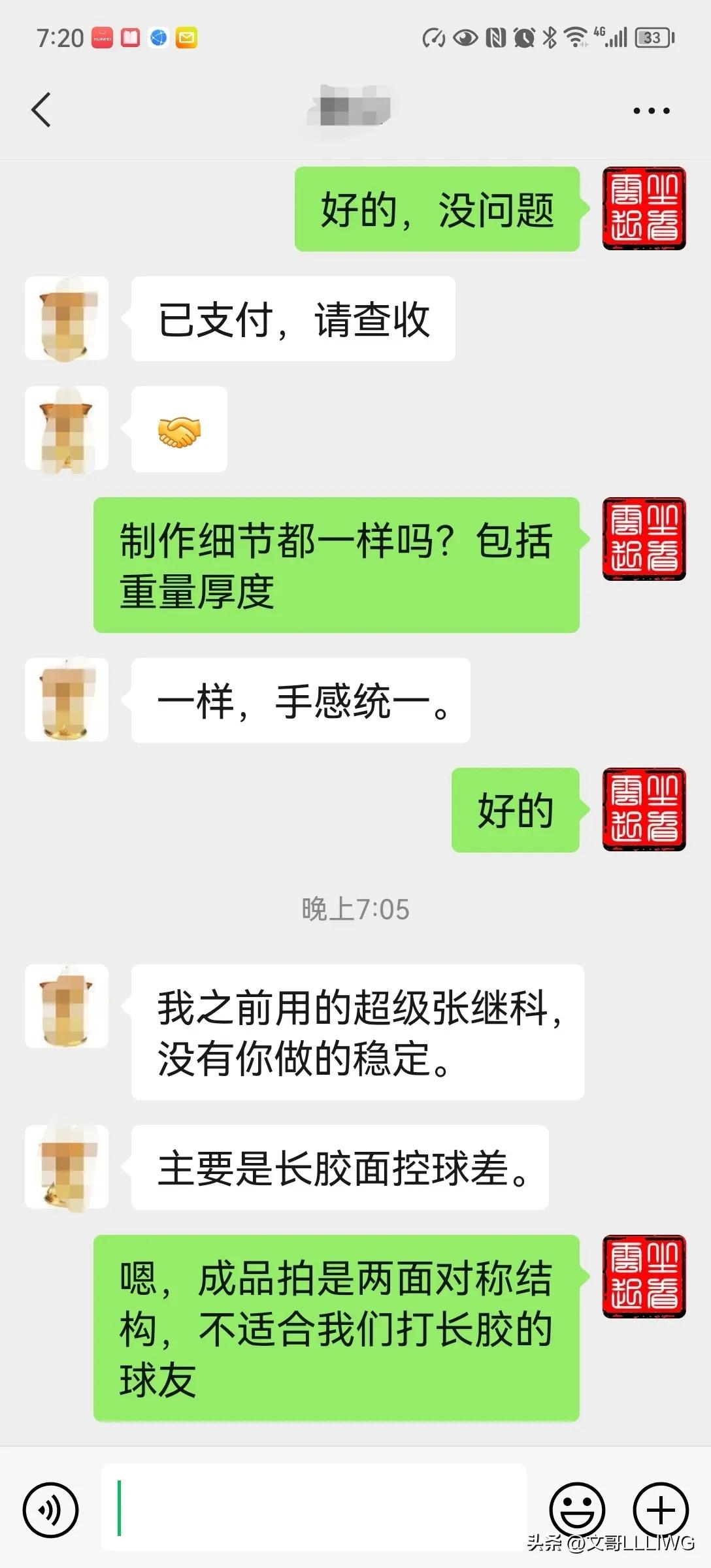
Task: Tap the alarm clock status icon
Action: tap(523, 38)
